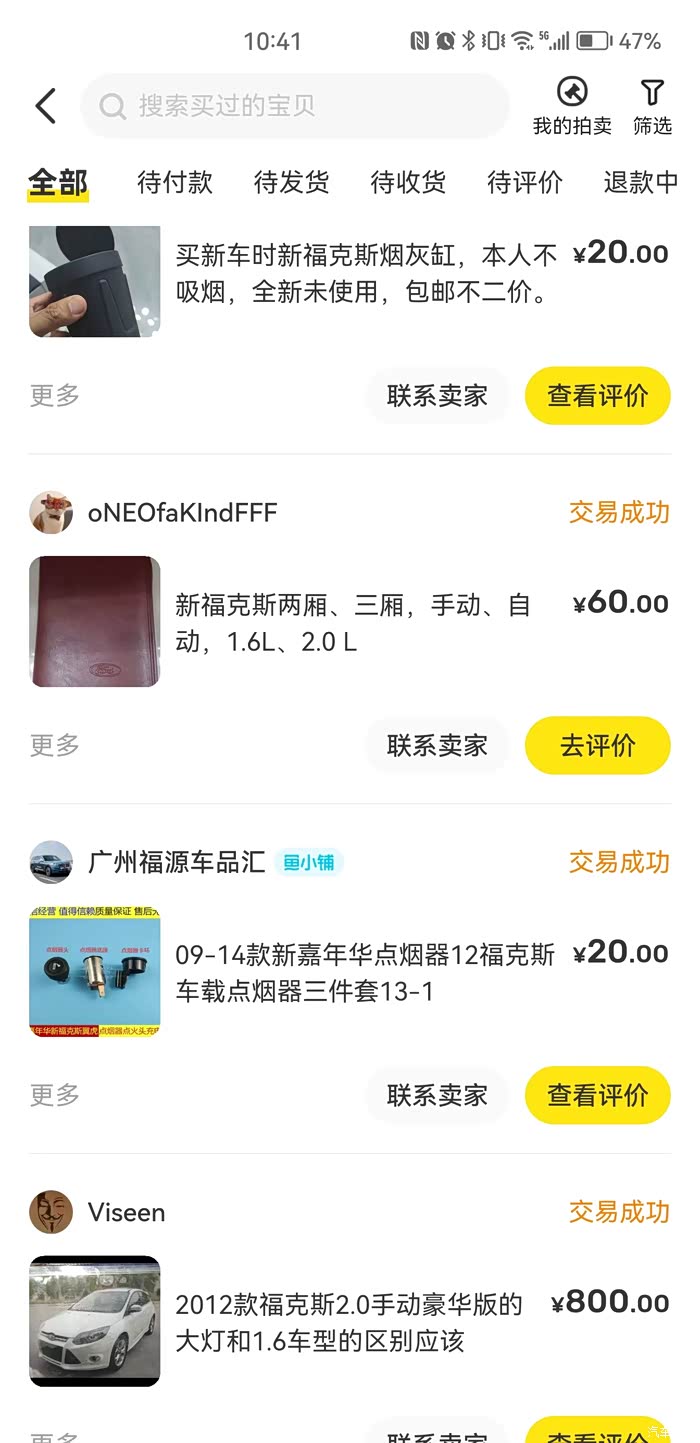Switch to the 待评价 tab

tap(525, 182)
